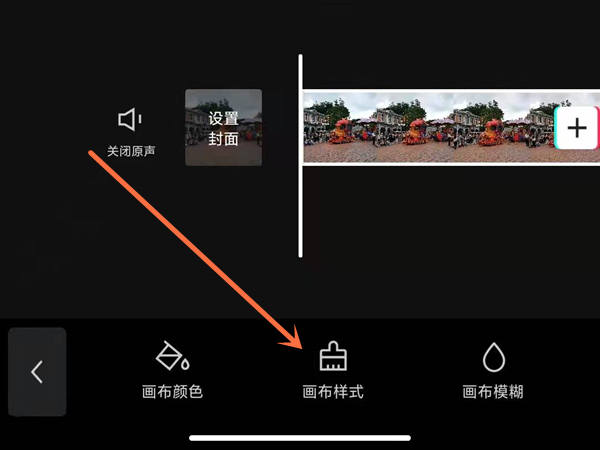Viewport: 600px width, 450px height.
Task: Open canvas blur (画布模糊) option
Action: pos(493,370)
